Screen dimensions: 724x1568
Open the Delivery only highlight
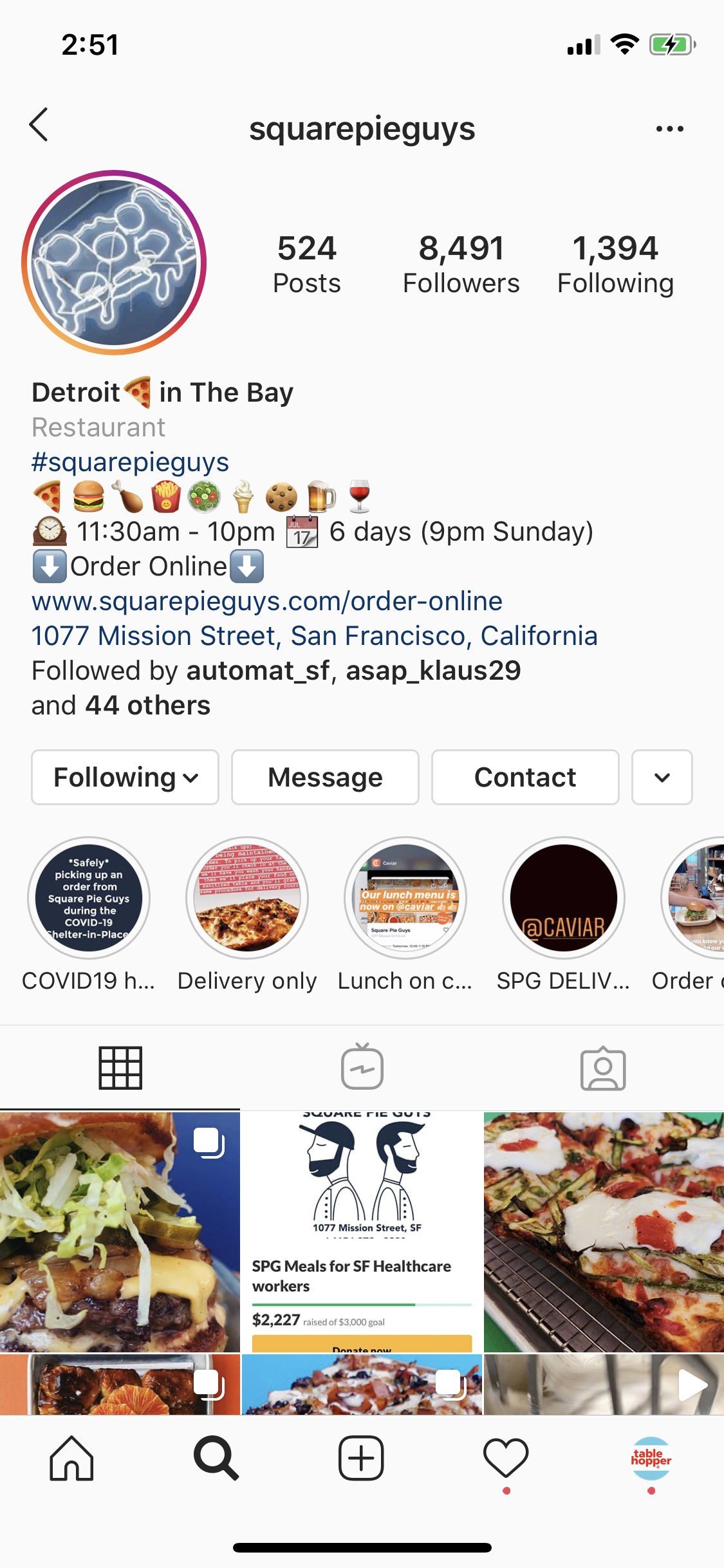point(247,898)
